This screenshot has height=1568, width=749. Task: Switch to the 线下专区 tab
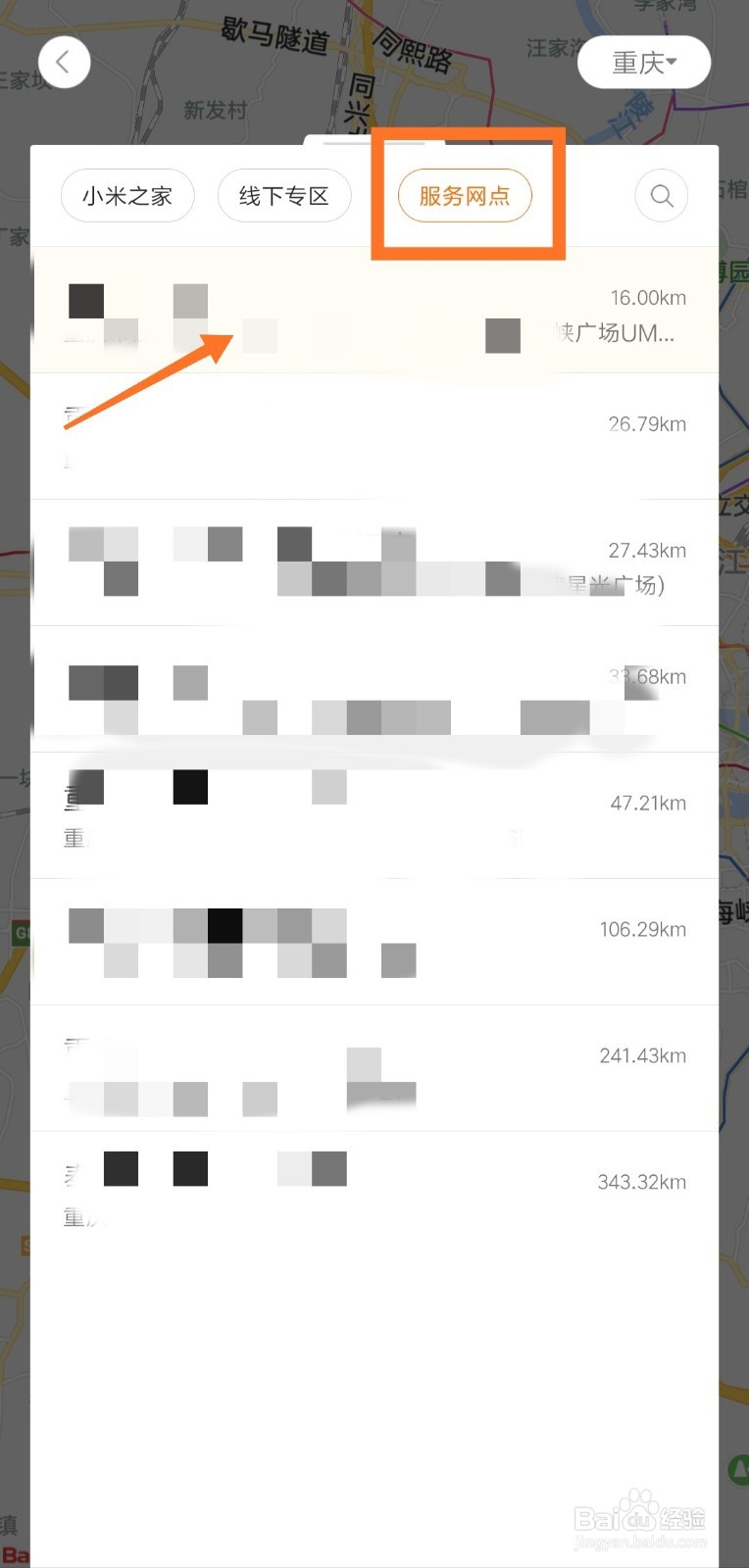[x=284, y=195]
